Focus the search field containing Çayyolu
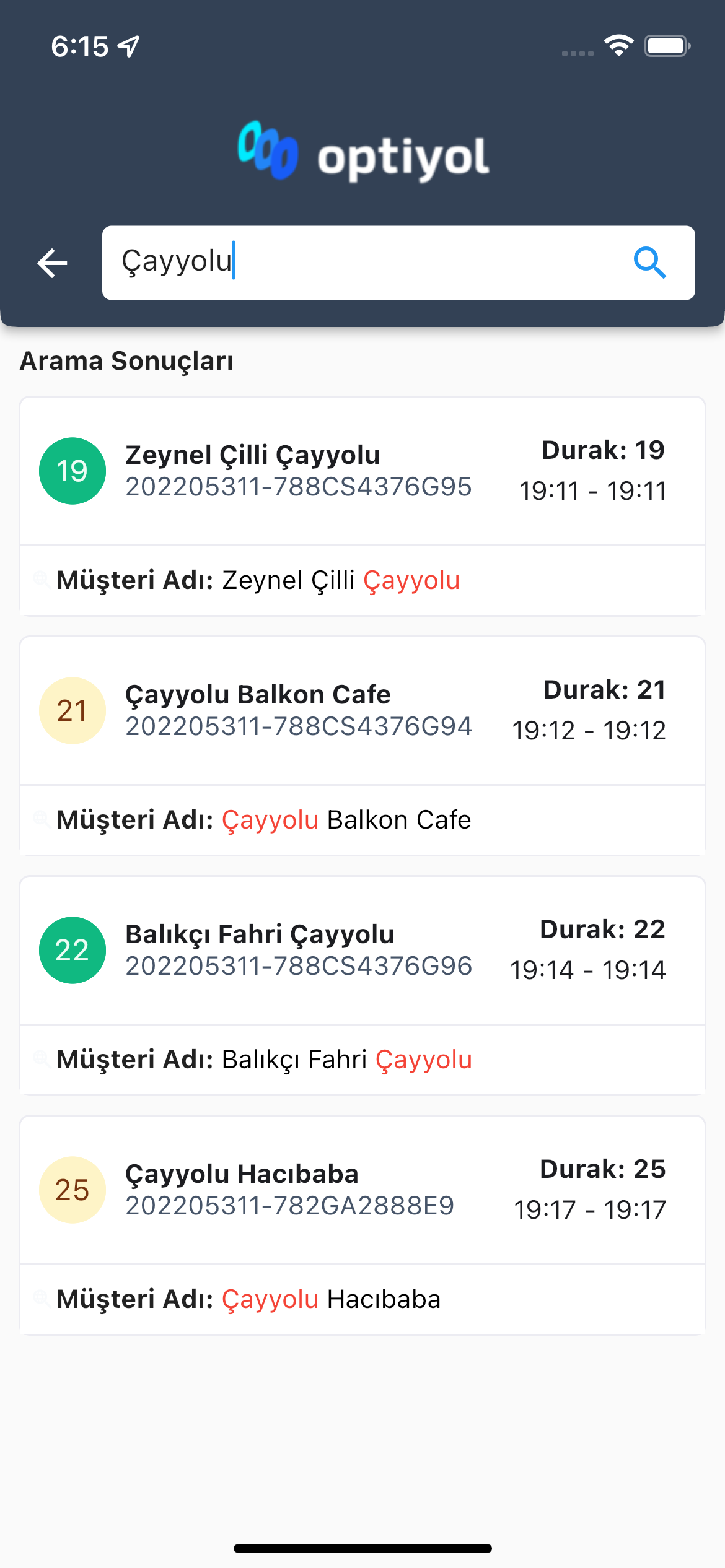This screenshot has height=1568, width=725. [x=398, y=263]
